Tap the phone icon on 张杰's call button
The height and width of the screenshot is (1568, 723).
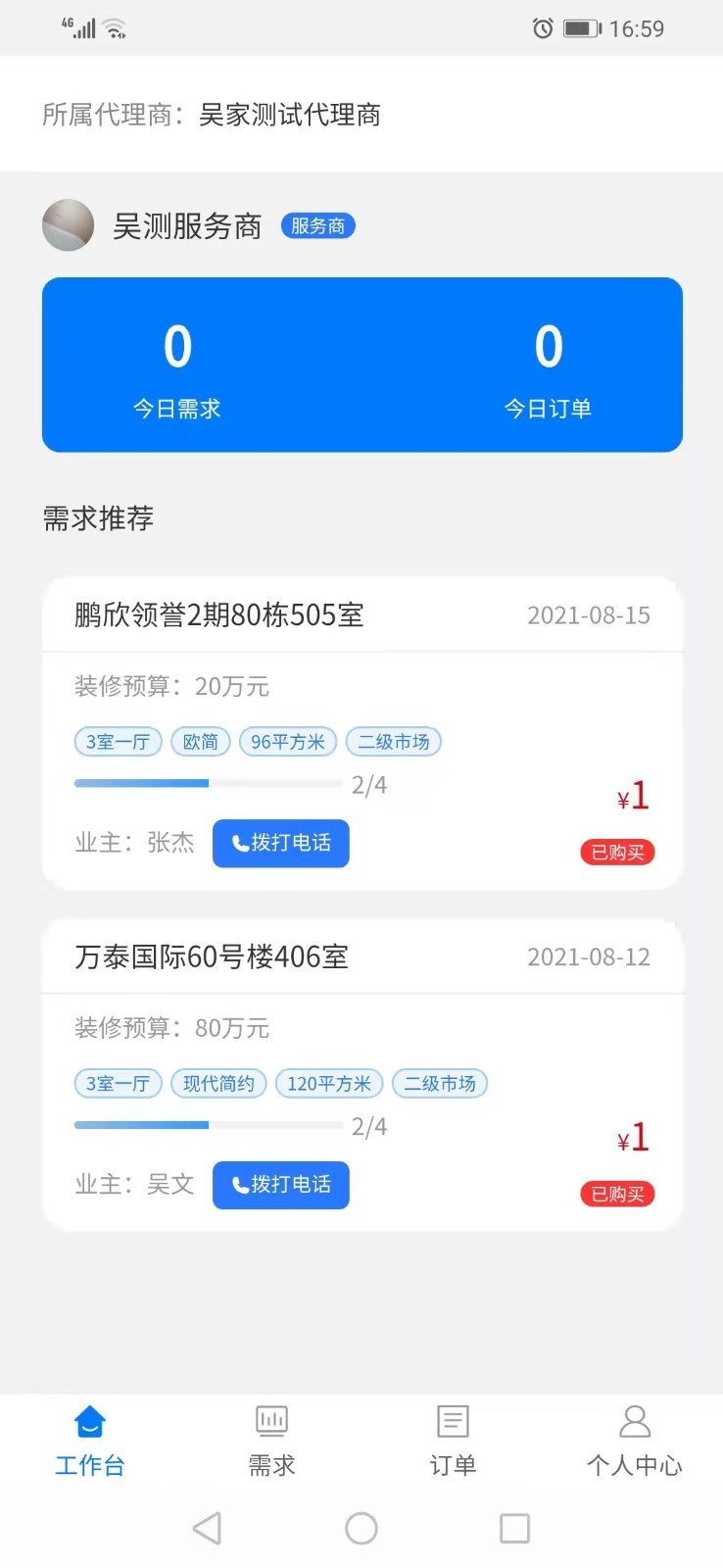(239, 843)
